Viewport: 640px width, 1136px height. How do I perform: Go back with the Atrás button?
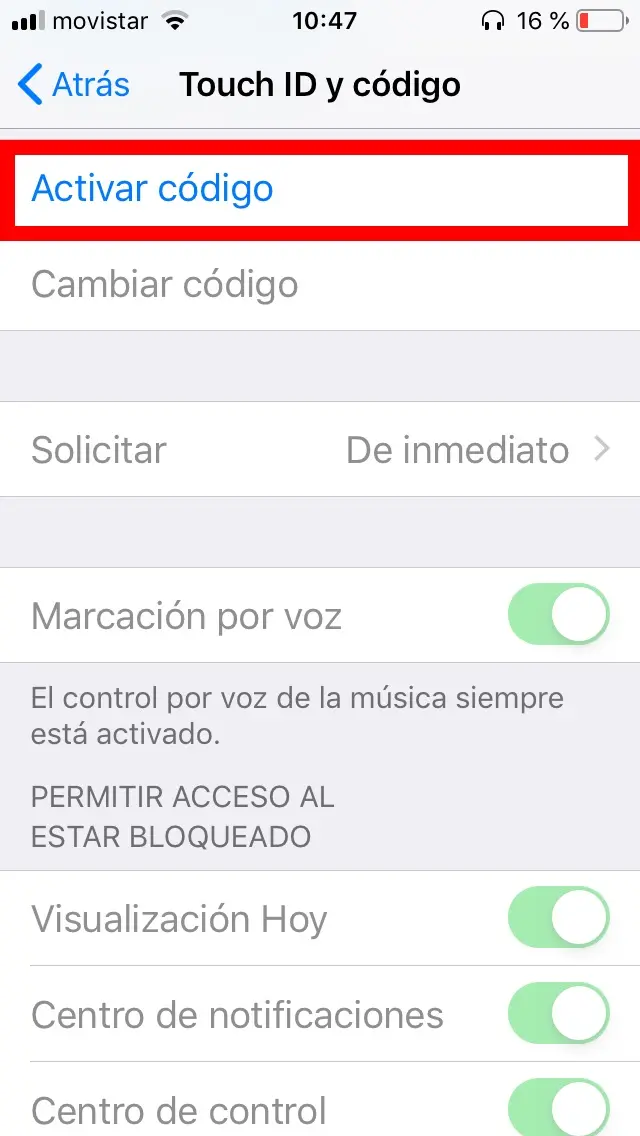(x=74, y=85)
